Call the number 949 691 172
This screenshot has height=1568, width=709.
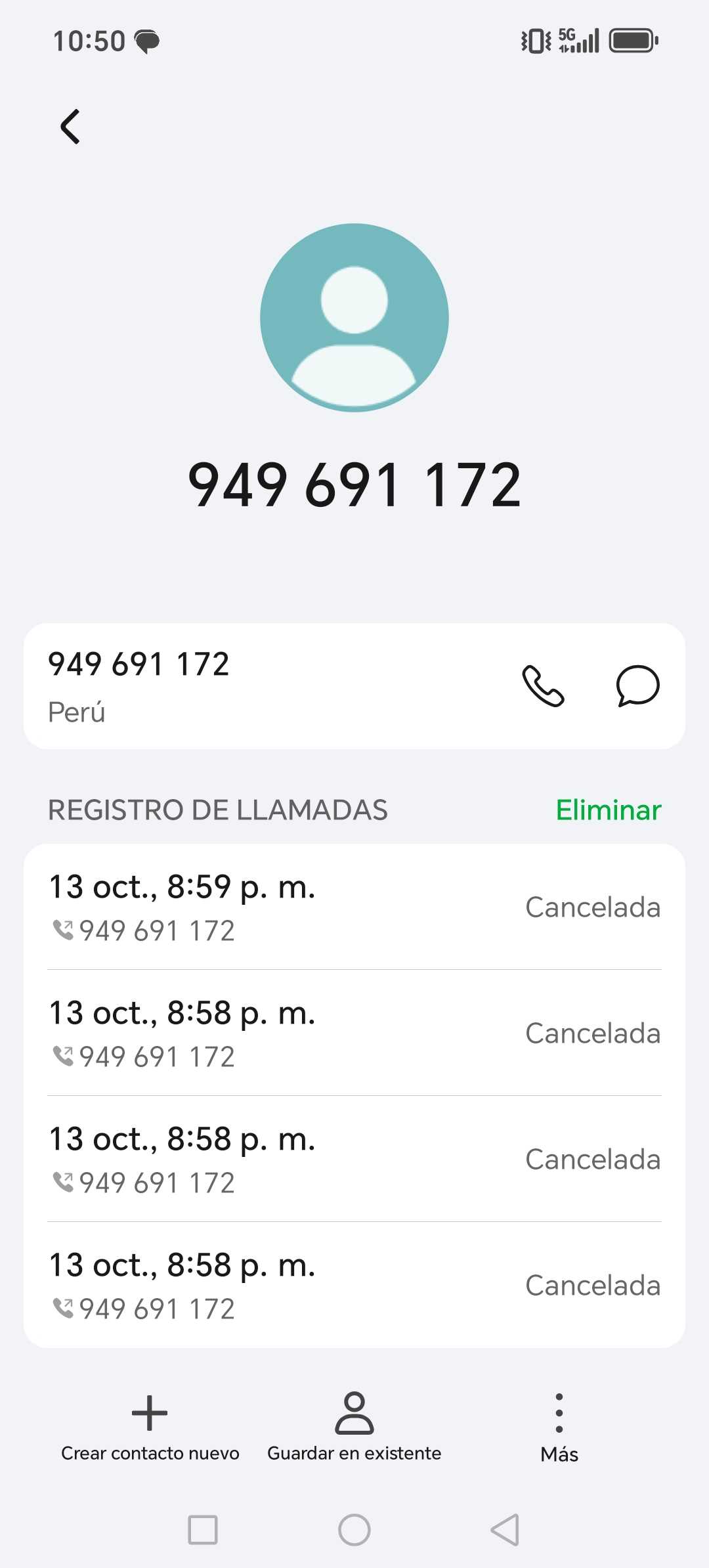click(543, 686)
